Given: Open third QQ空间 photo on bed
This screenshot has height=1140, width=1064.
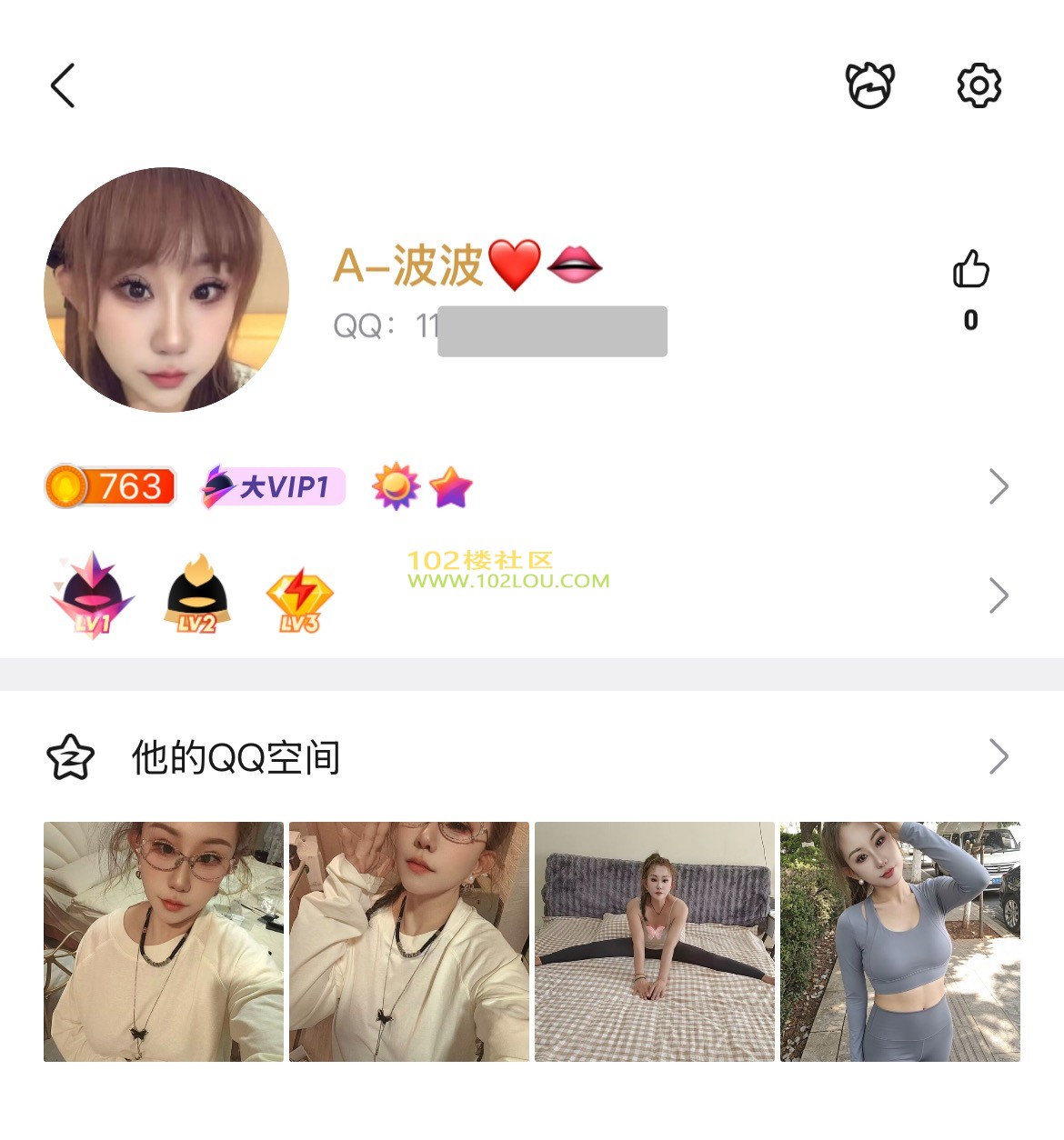Looking at the screenshot, I should pos(655,942).
